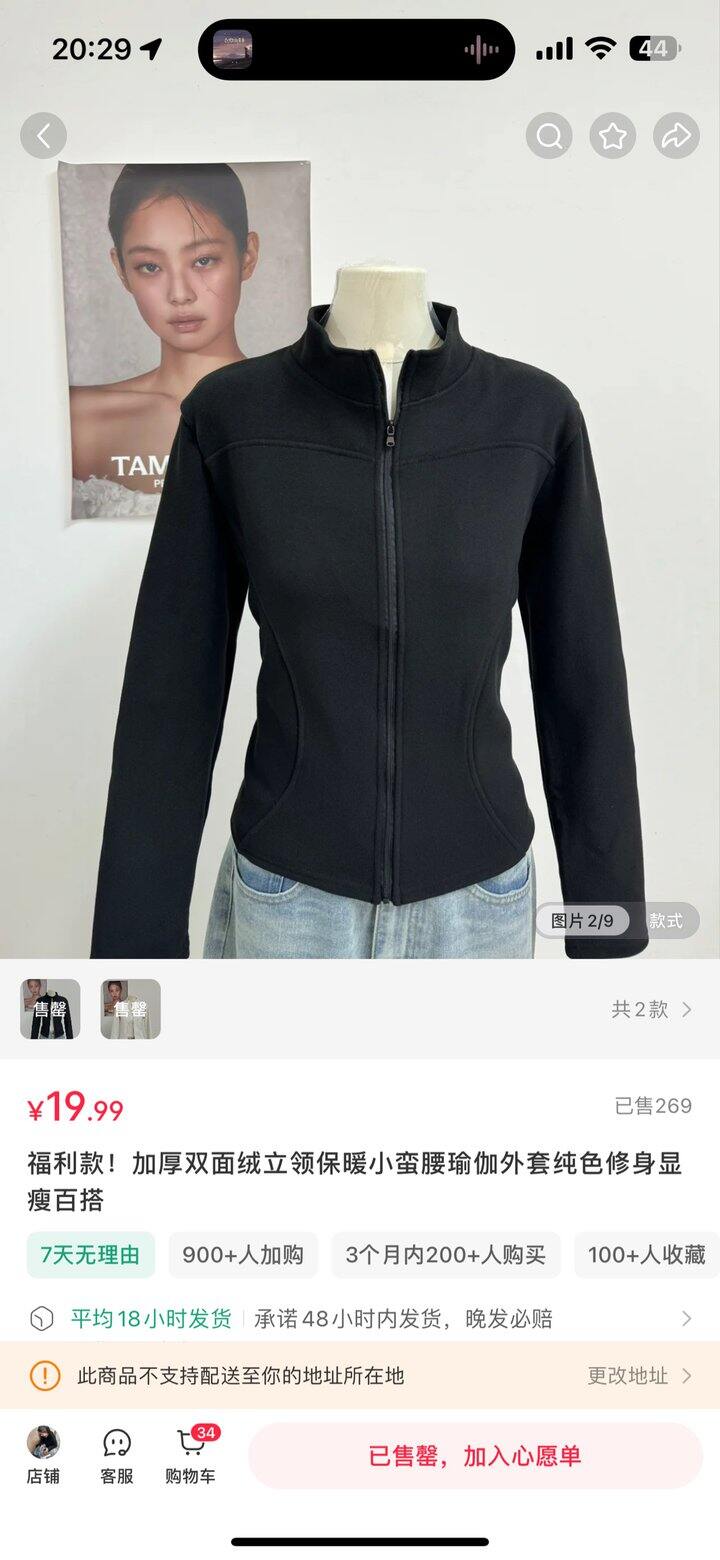Open the 购物车 shopping cart with badge 34
Screen dimensions: 720x1560
click(x=192, y=1455)
